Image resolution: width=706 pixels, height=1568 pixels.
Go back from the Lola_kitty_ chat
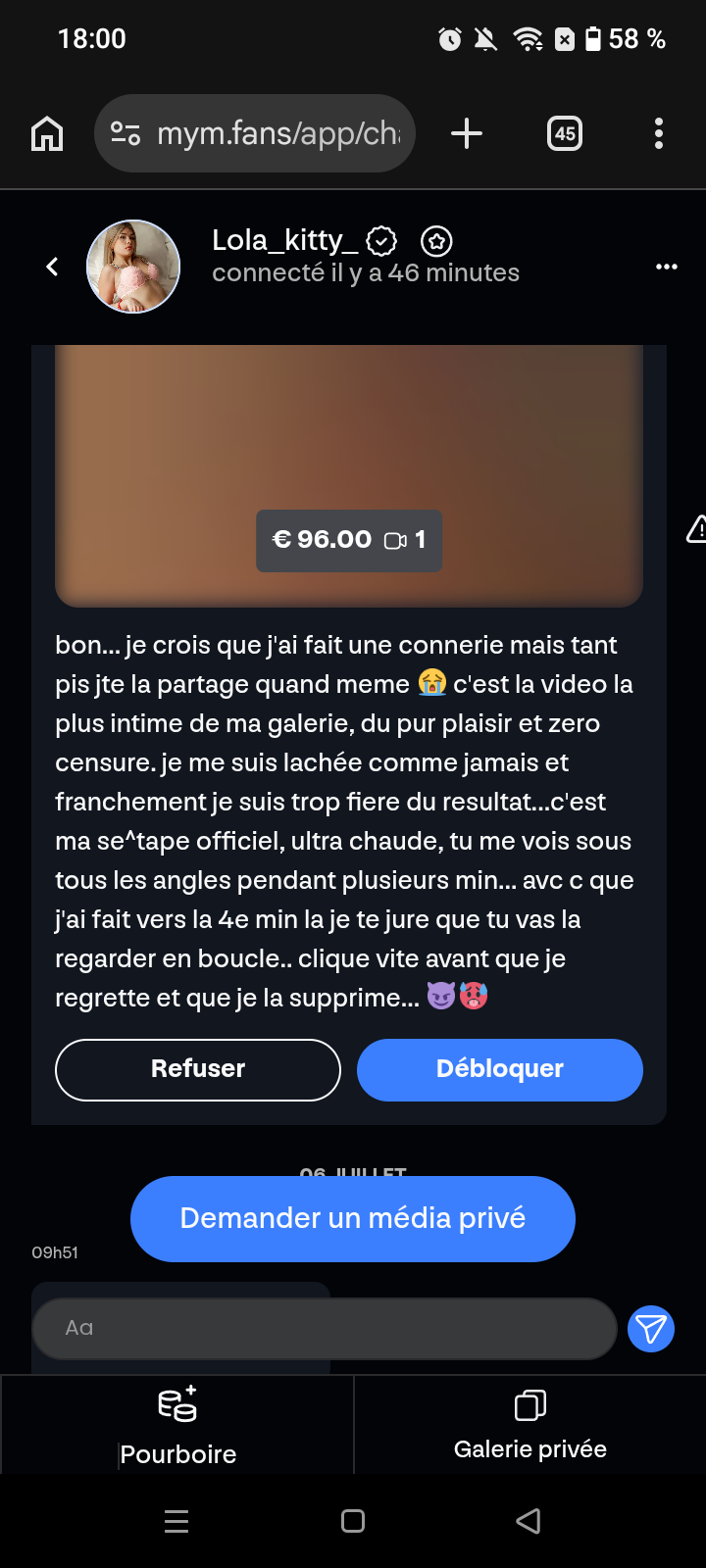coord(53,267)
